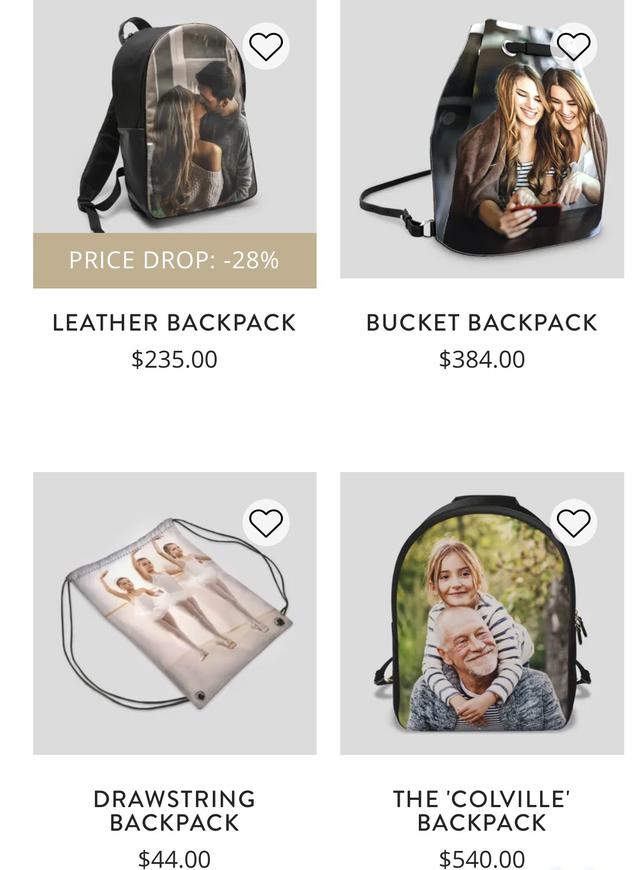Image resolution: width=640 pixels, height=870 pixels.
Task: View The 'Colville' Backpack product
Action: [x=481, y=811]
